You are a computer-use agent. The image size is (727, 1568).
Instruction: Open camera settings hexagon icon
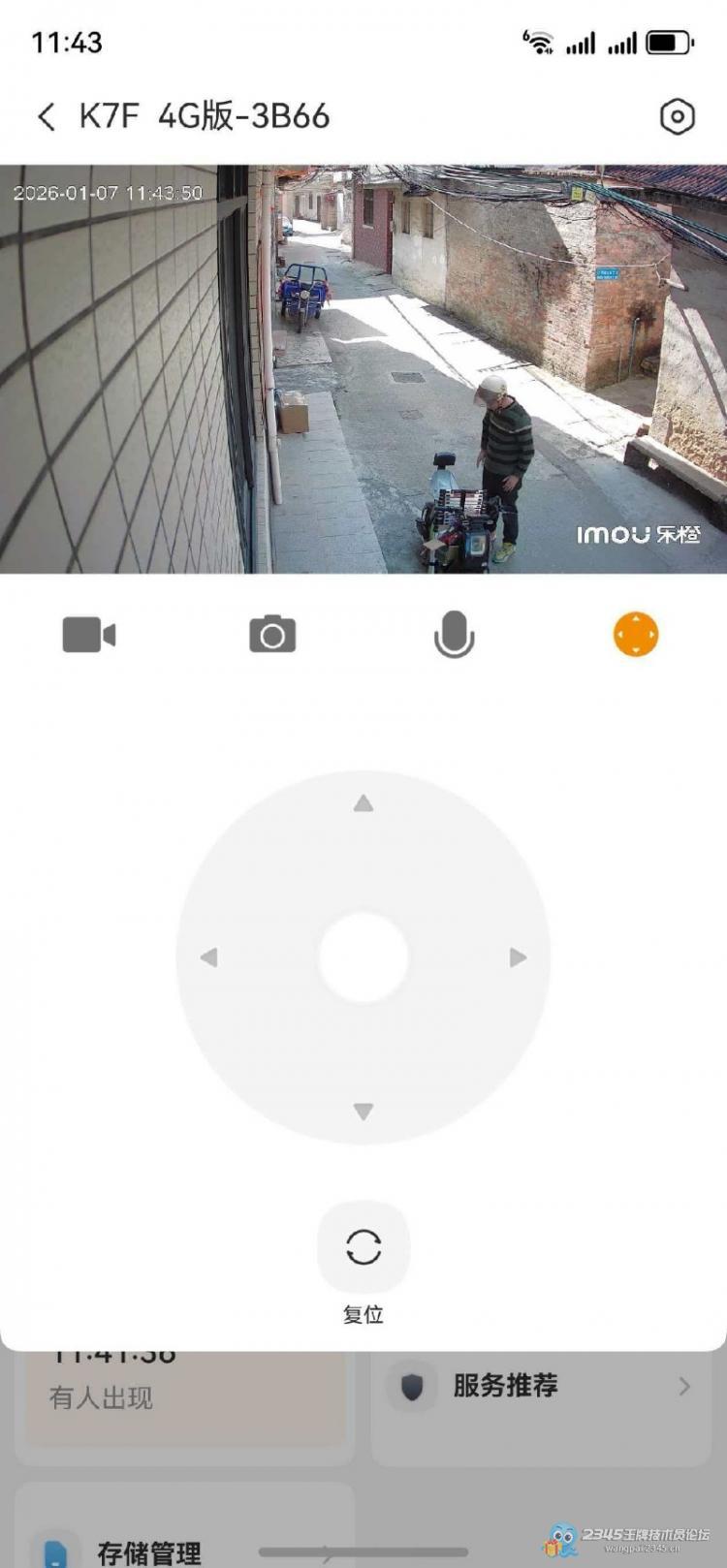(x=677, y=117)
